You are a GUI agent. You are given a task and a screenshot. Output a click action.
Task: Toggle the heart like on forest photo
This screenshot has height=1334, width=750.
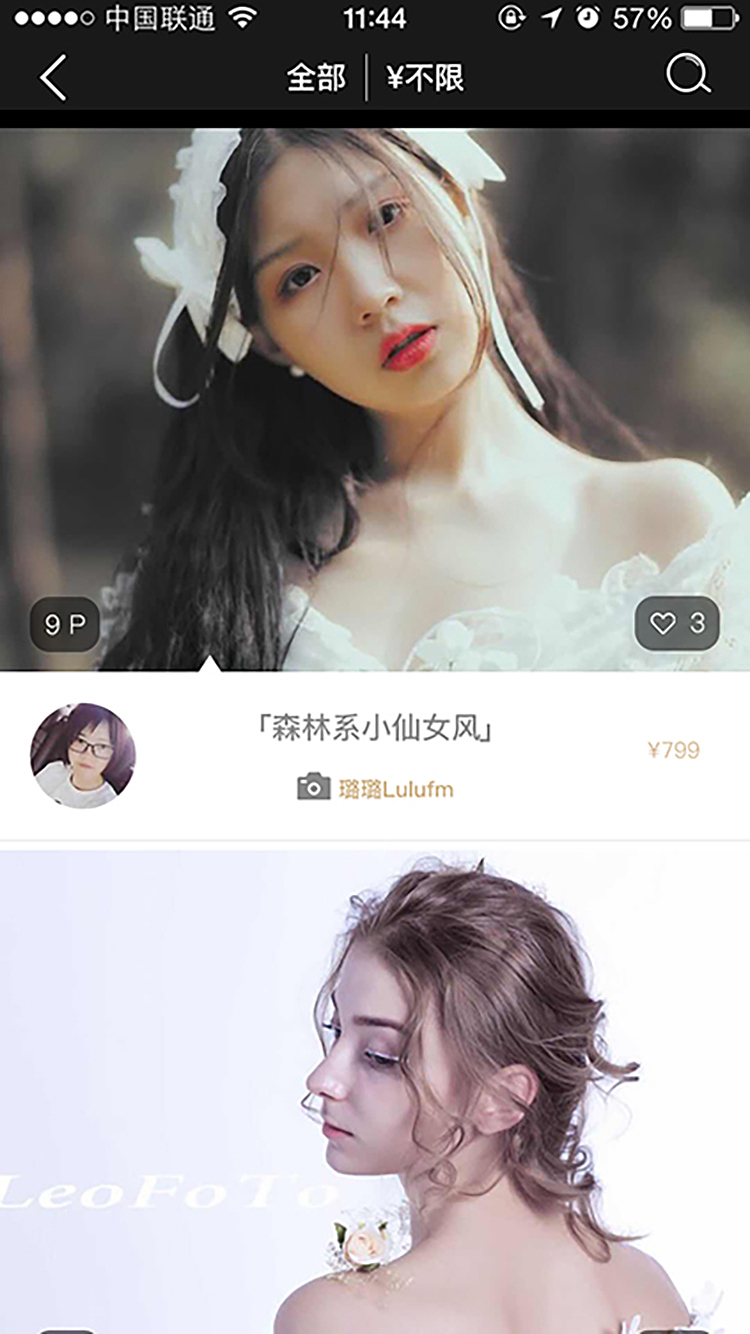click(x=663, y=623)
